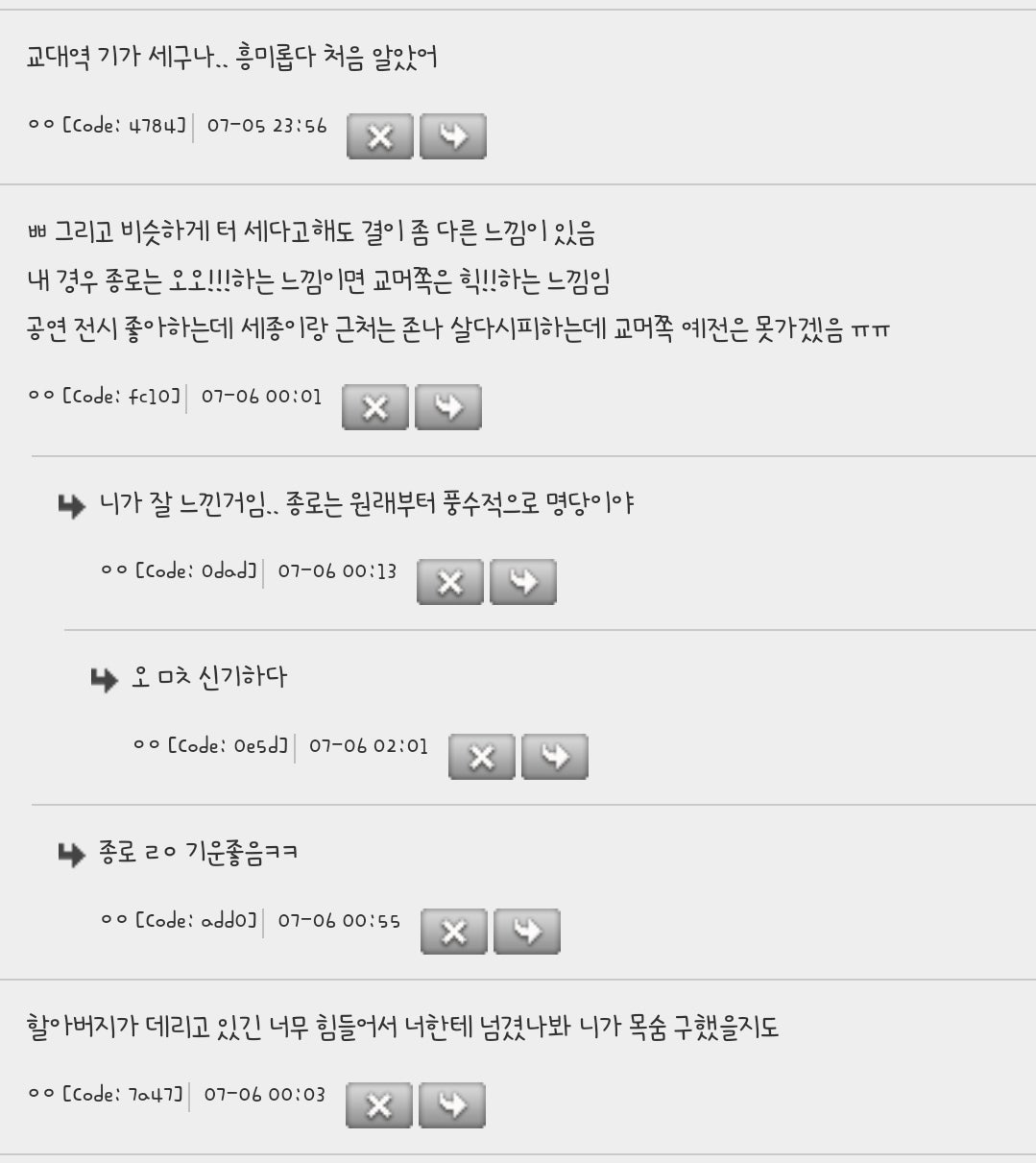
Task: Delete the comment with code fc10
Action: pyautogui.click(x=375, y=407)
